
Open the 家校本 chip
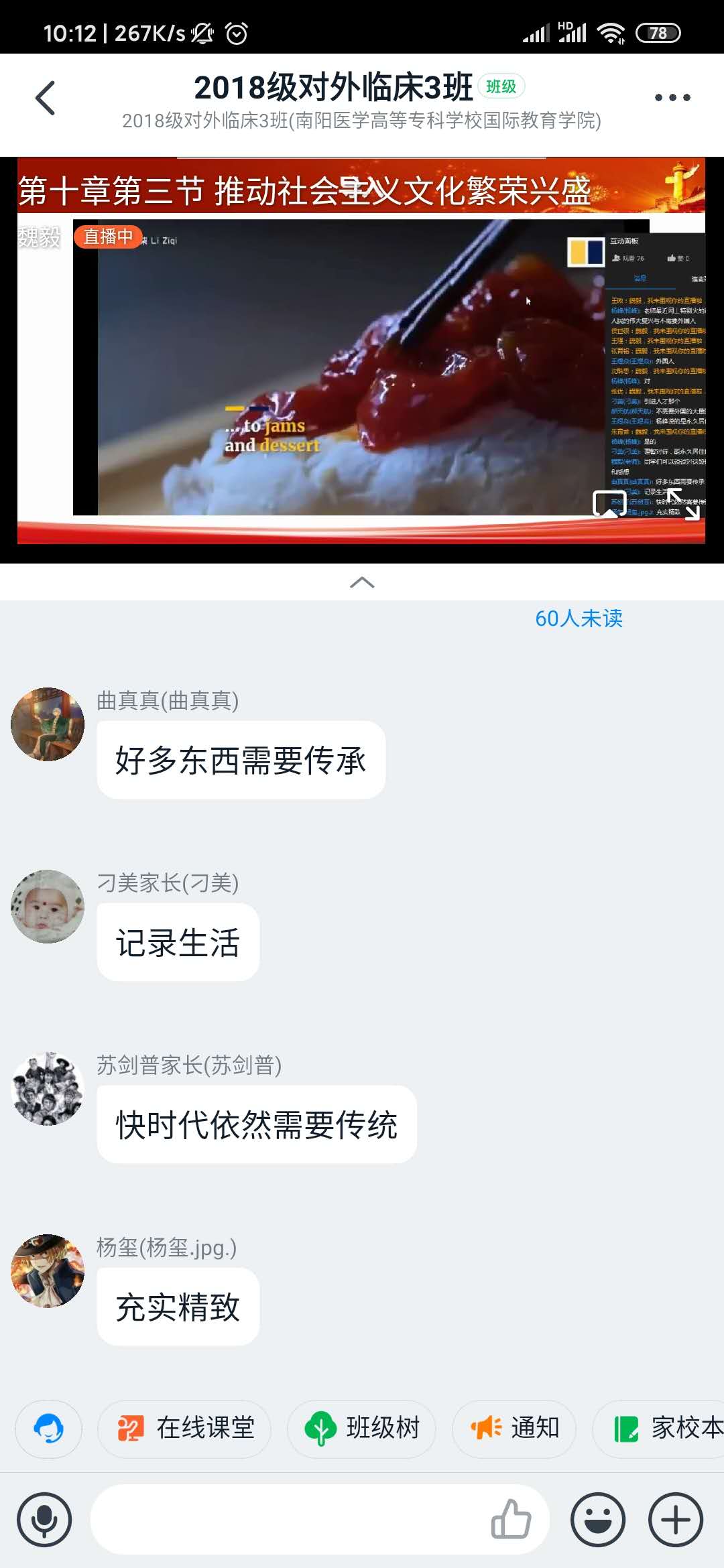coord(664,1429)
